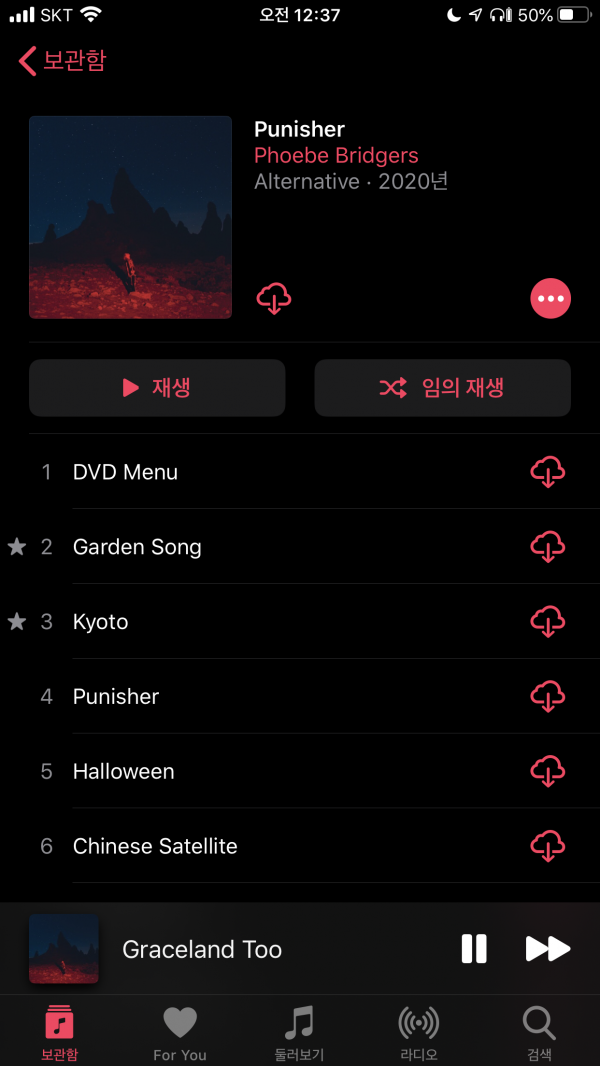
Task: Play the track Halloween
Action: tap(123, 771)
